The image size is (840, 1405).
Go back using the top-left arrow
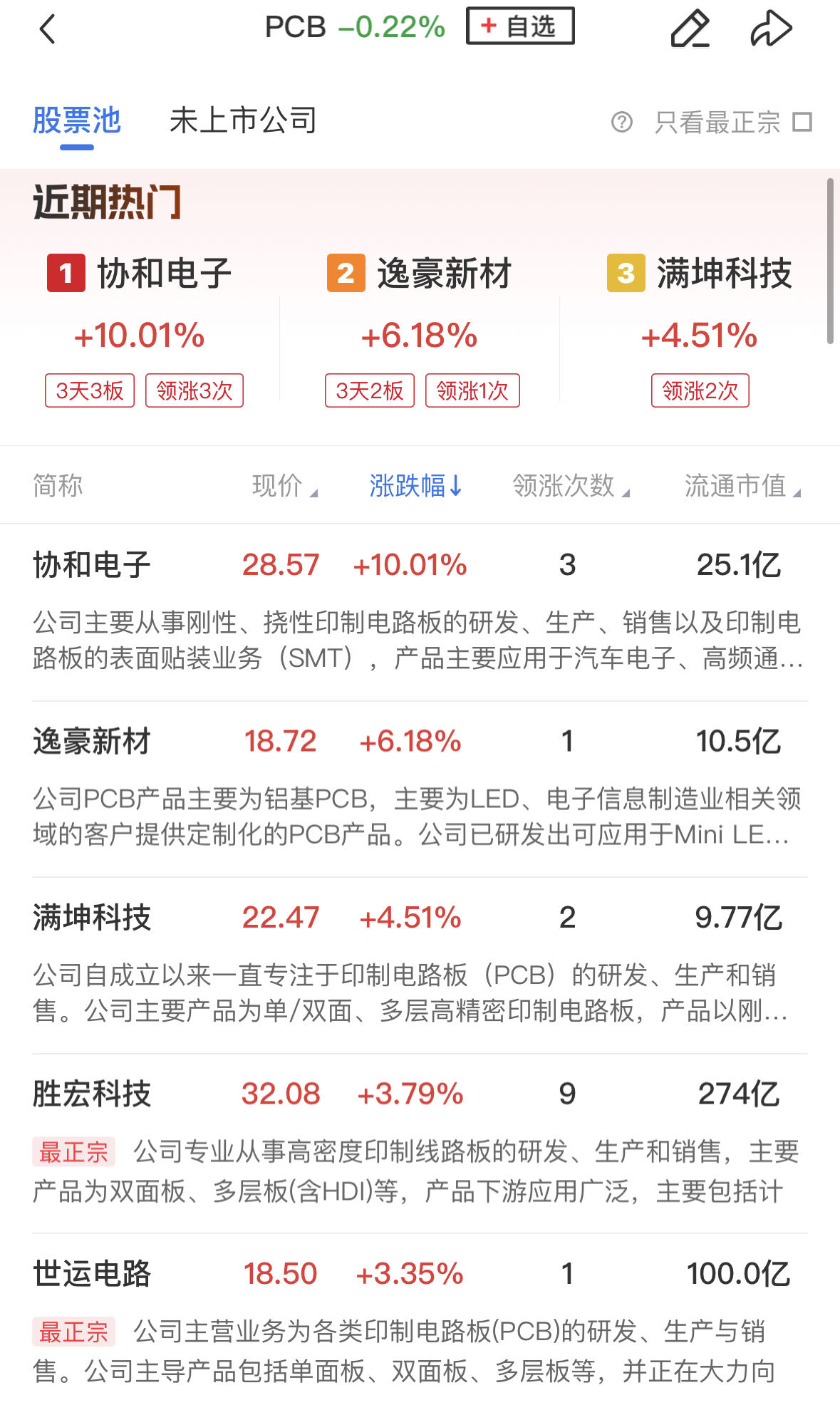coord(47,29)
